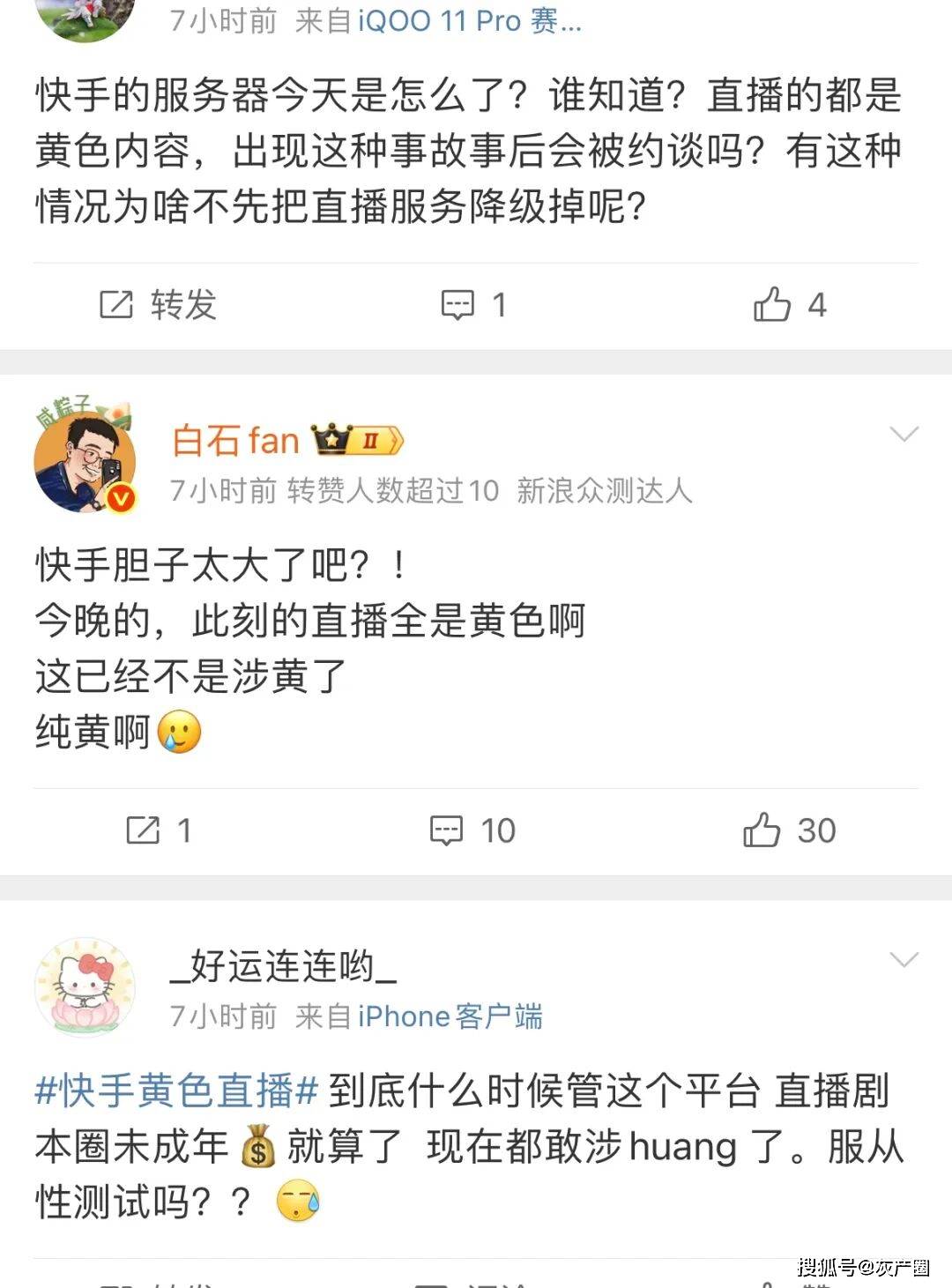Like the post about 快手的服务器
This screenshot has height=1288, width=952.
coord(789,305)
